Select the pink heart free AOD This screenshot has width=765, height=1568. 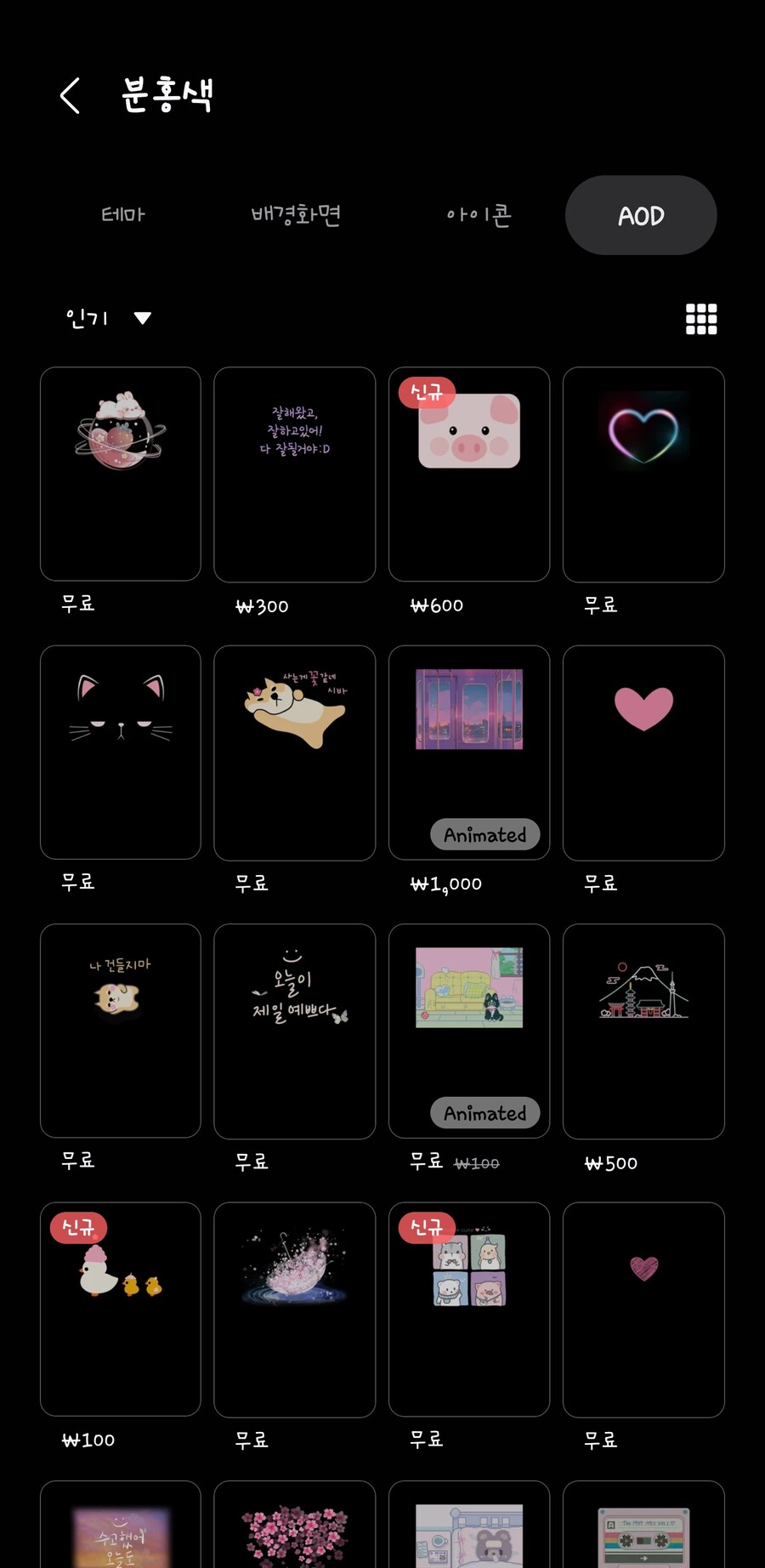(x=643, y=752)
